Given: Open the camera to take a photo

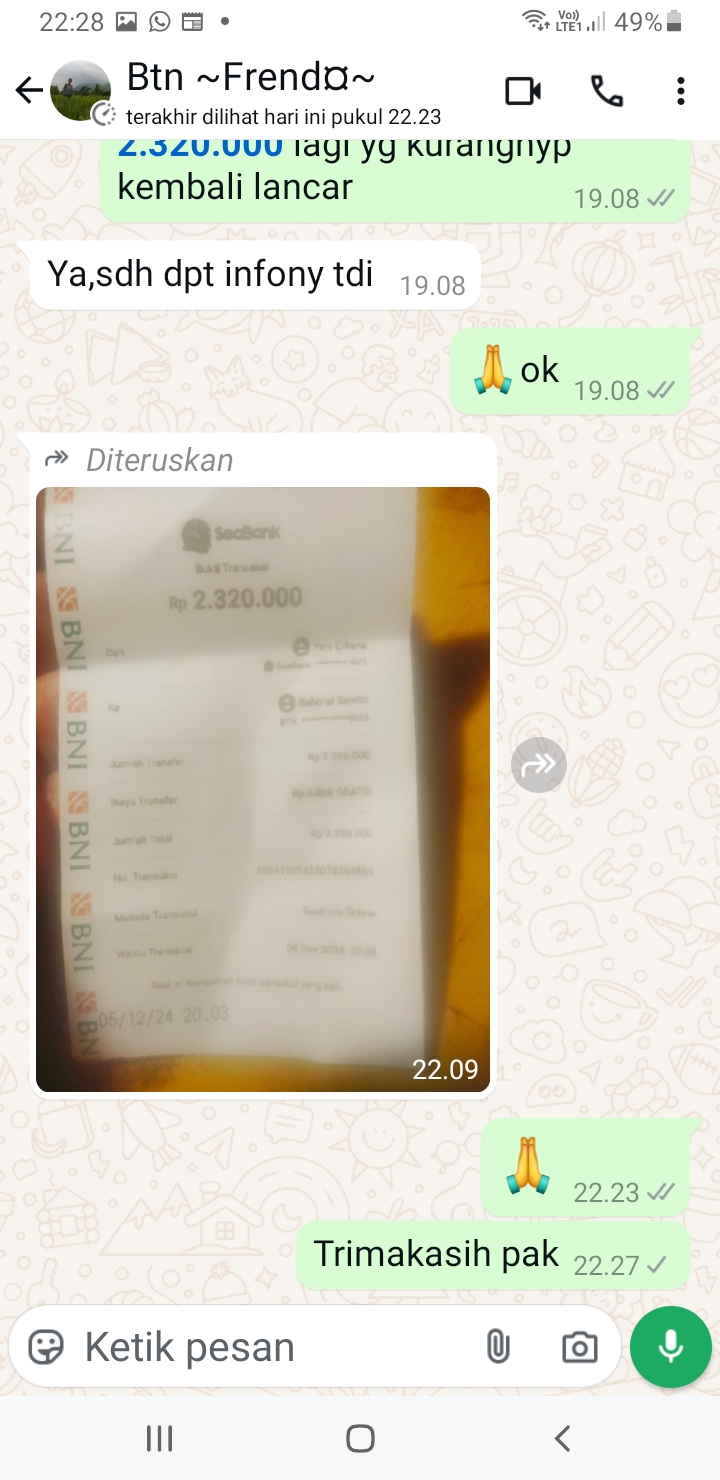Looking at the screenshot, I should [x=579, y=1347].
